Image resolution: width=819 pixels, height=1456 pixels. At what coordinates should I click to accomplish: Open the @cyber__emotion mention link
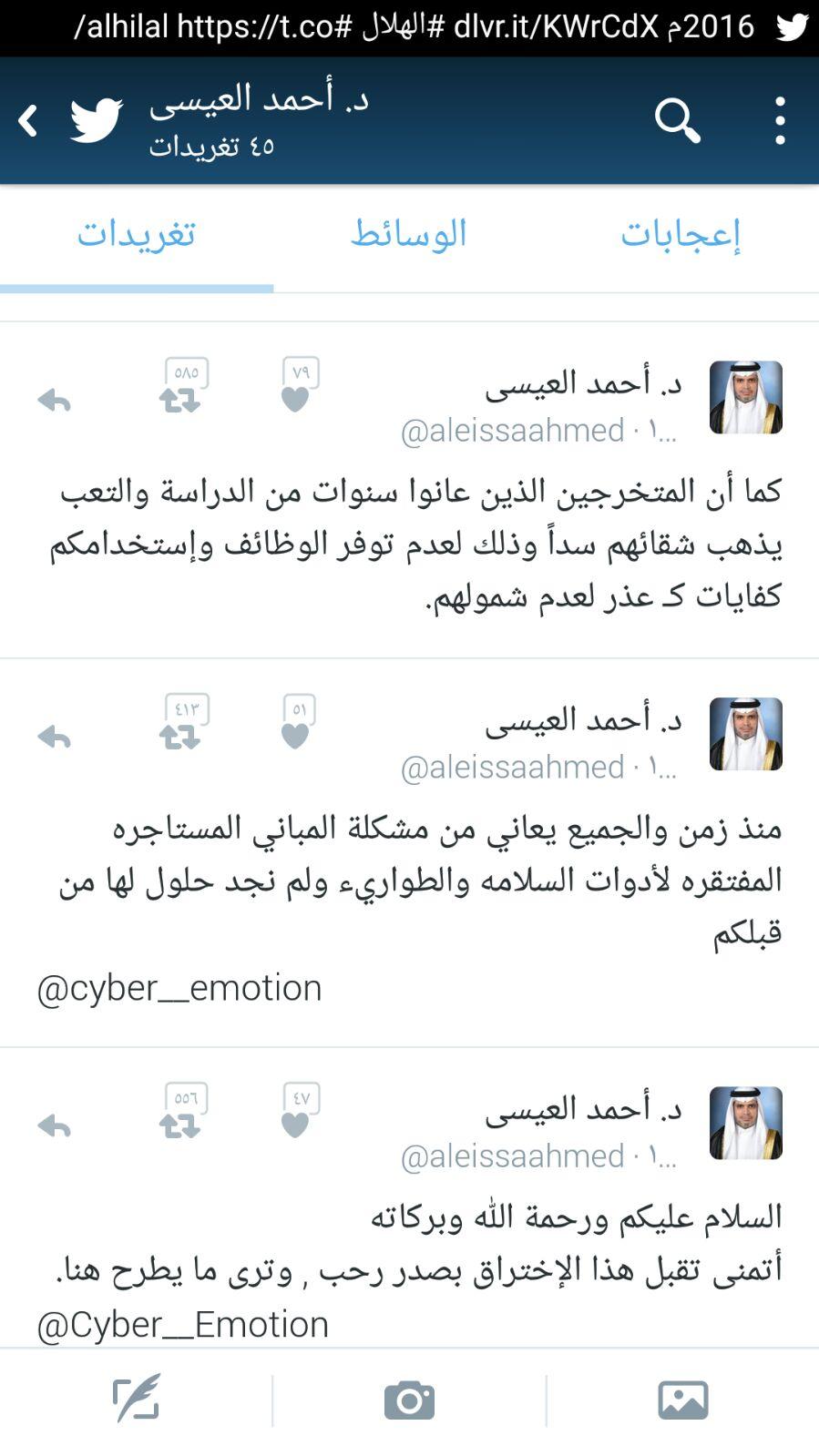coord(179,988)
